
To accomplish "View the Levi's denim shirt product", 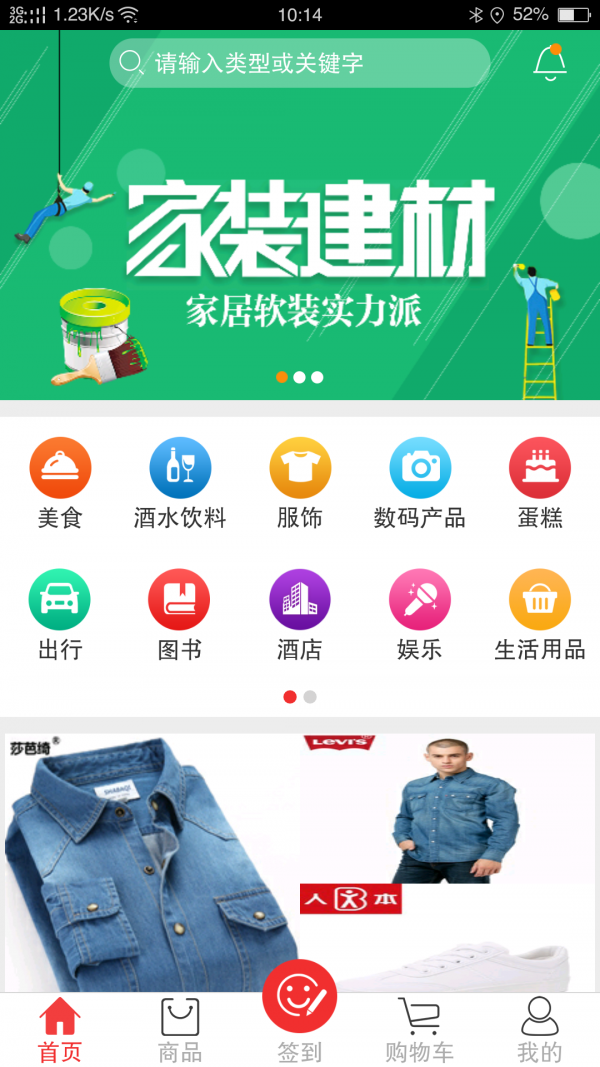I will [x=450, y=810].
